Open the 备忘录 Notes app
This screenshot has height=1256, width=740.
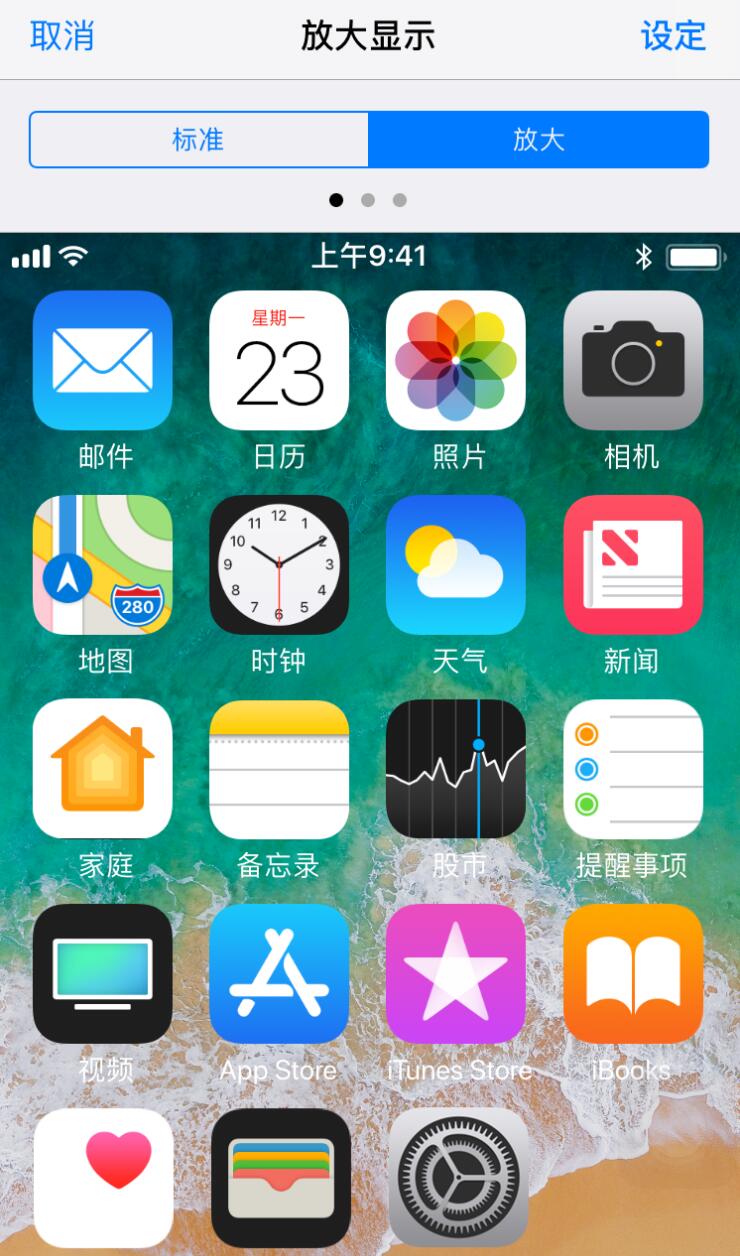pos(279,768)
